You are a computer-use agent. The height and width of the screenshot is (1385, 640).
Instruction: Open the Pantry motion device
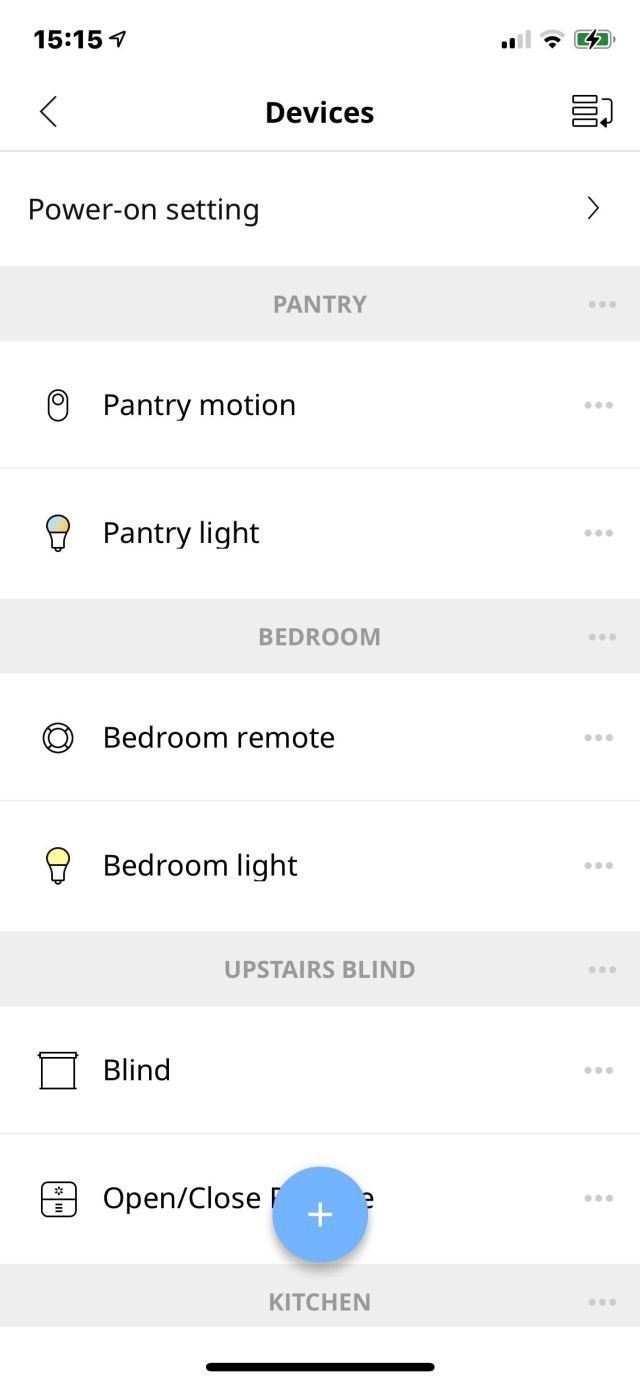point(320,405)
